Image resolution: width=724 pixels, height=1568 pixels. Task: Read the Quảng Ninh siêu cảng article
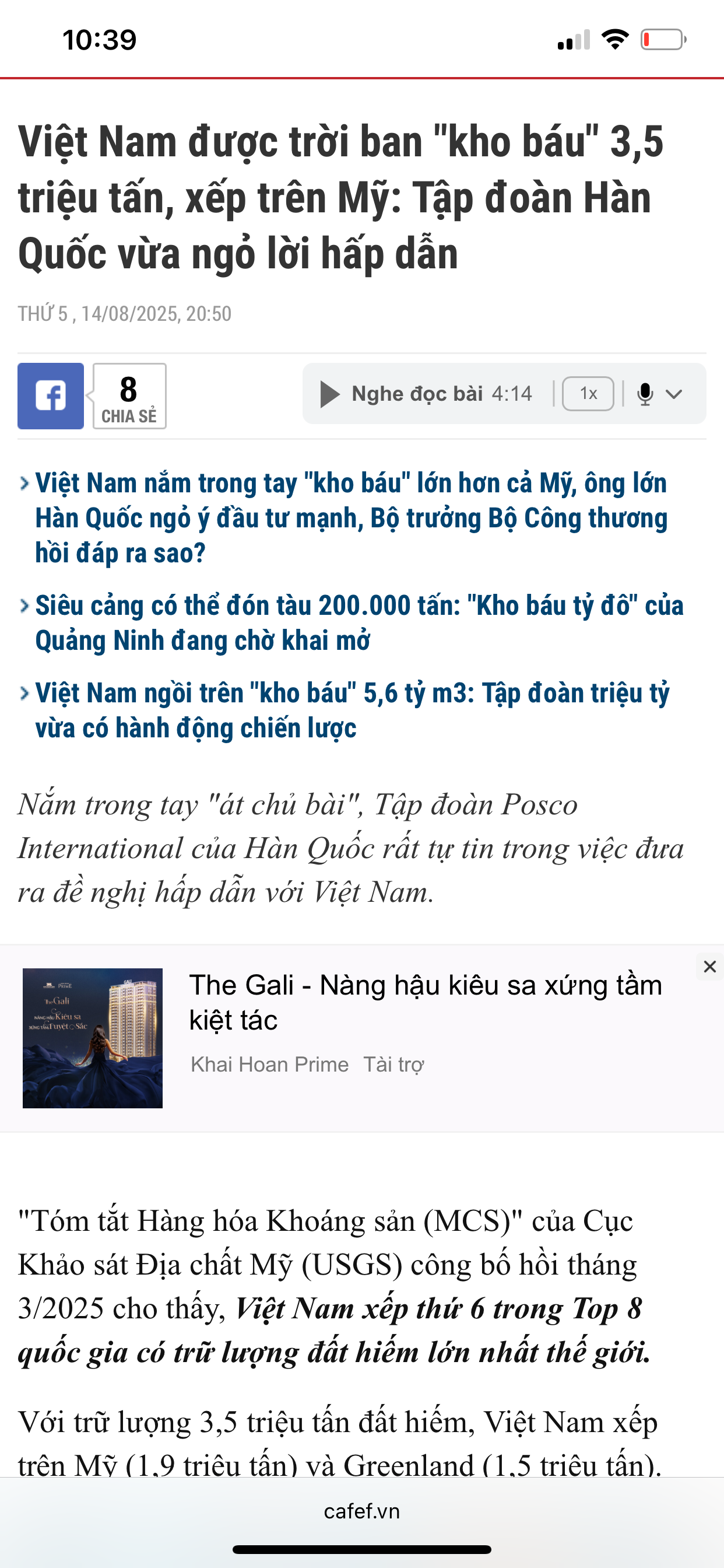click(359, 622)
